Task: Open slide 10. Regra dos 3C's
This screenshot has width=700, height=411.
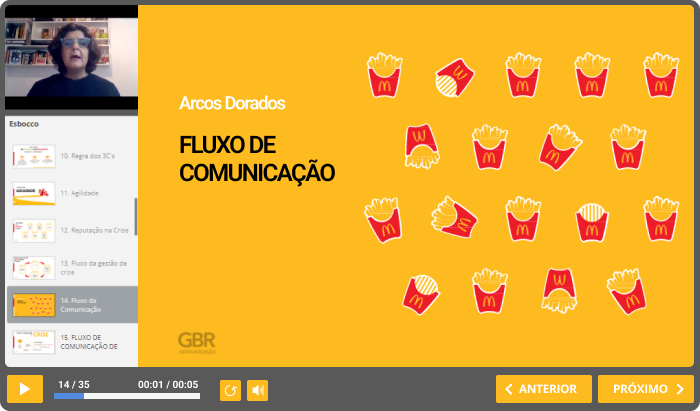Action: click(70, 157)
